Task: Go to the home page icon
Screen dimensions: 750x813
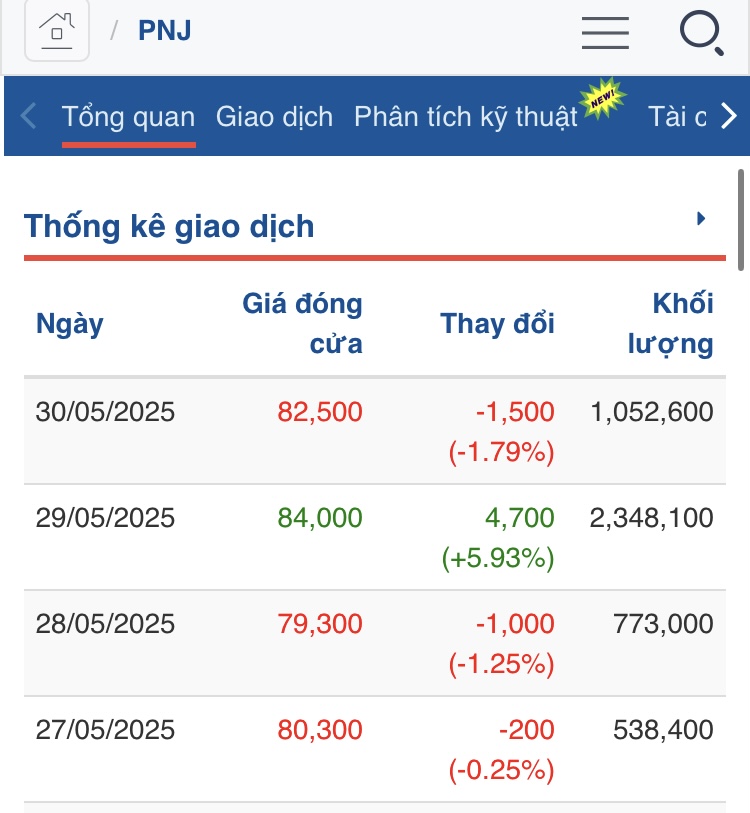Action: pos(57,30)
